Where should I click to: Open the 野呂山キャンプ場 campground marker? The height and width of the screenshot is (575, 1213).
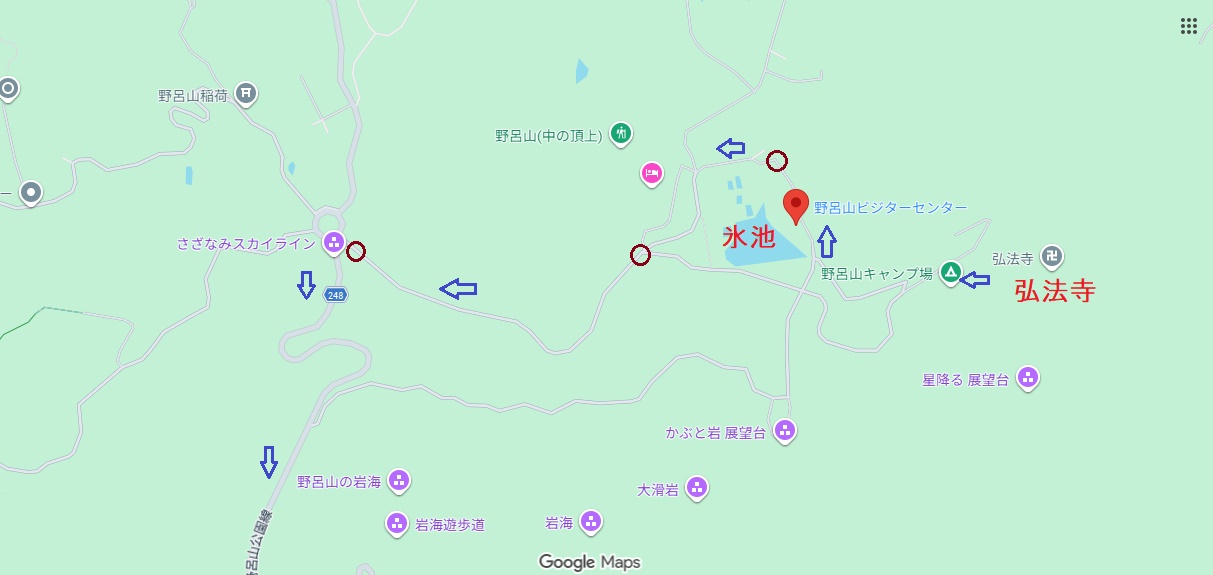[x=950, y=271]
